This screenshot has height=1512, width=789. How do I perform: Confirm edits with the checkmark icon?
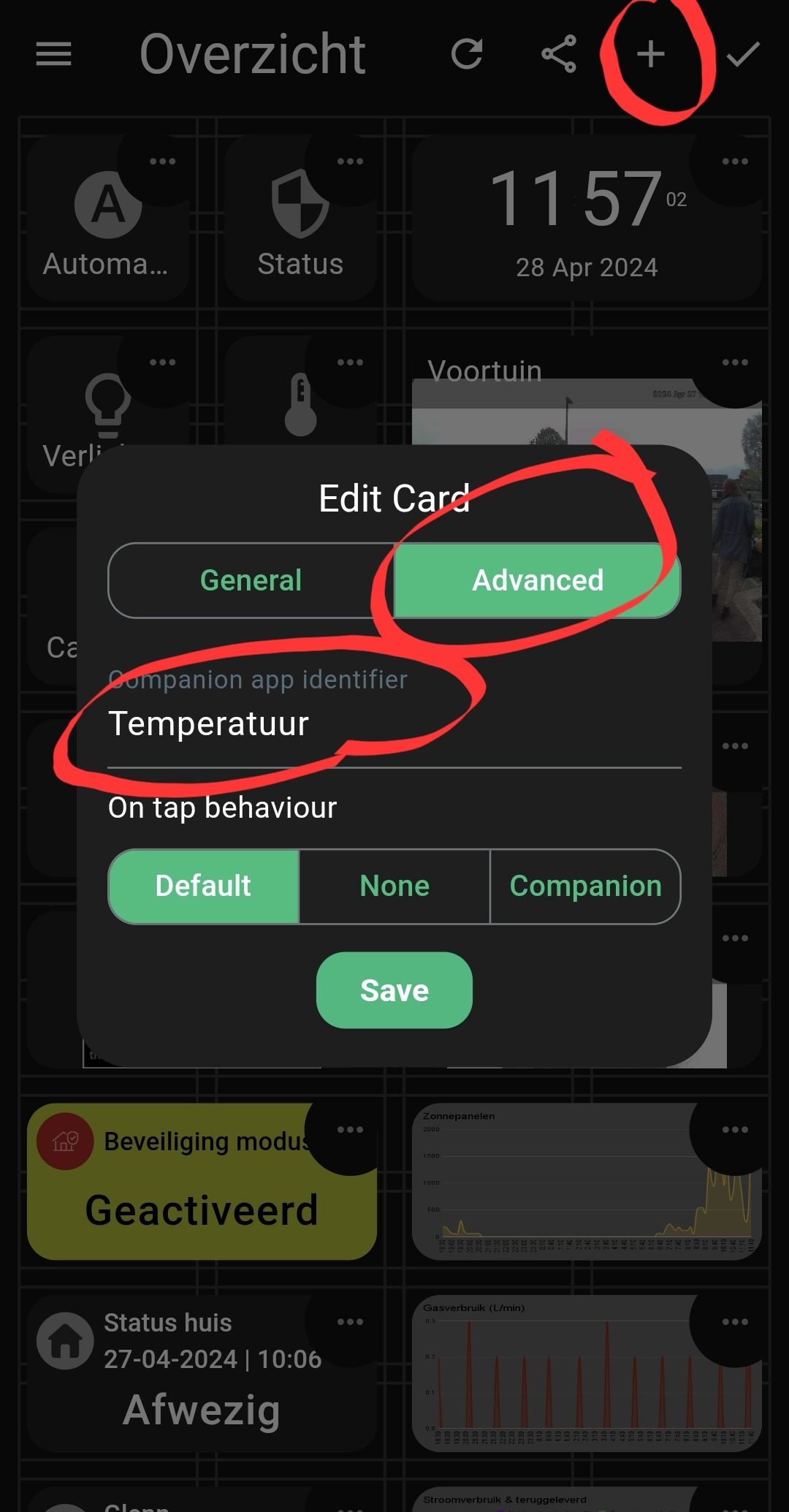point(743,54)
